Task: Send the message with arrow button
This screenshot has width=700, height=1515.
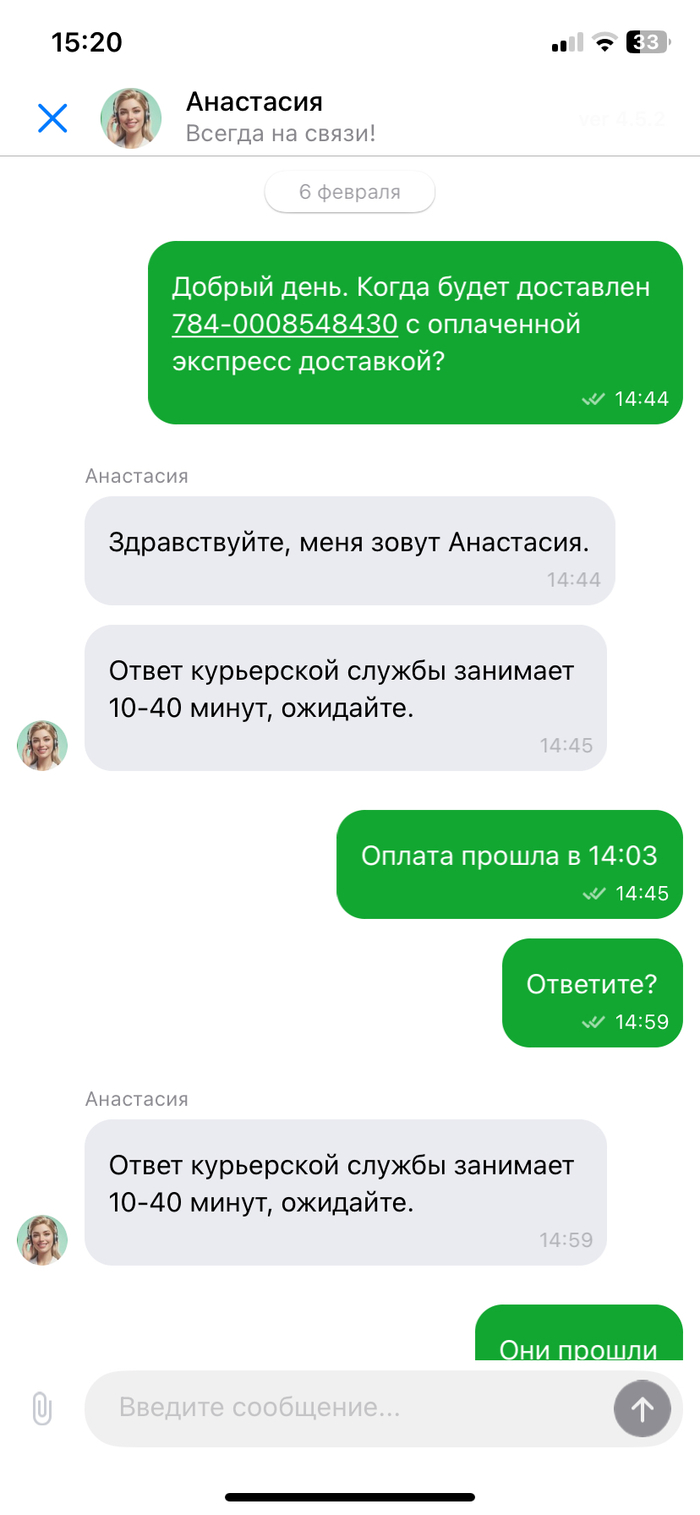Action: coord(641,1409)
